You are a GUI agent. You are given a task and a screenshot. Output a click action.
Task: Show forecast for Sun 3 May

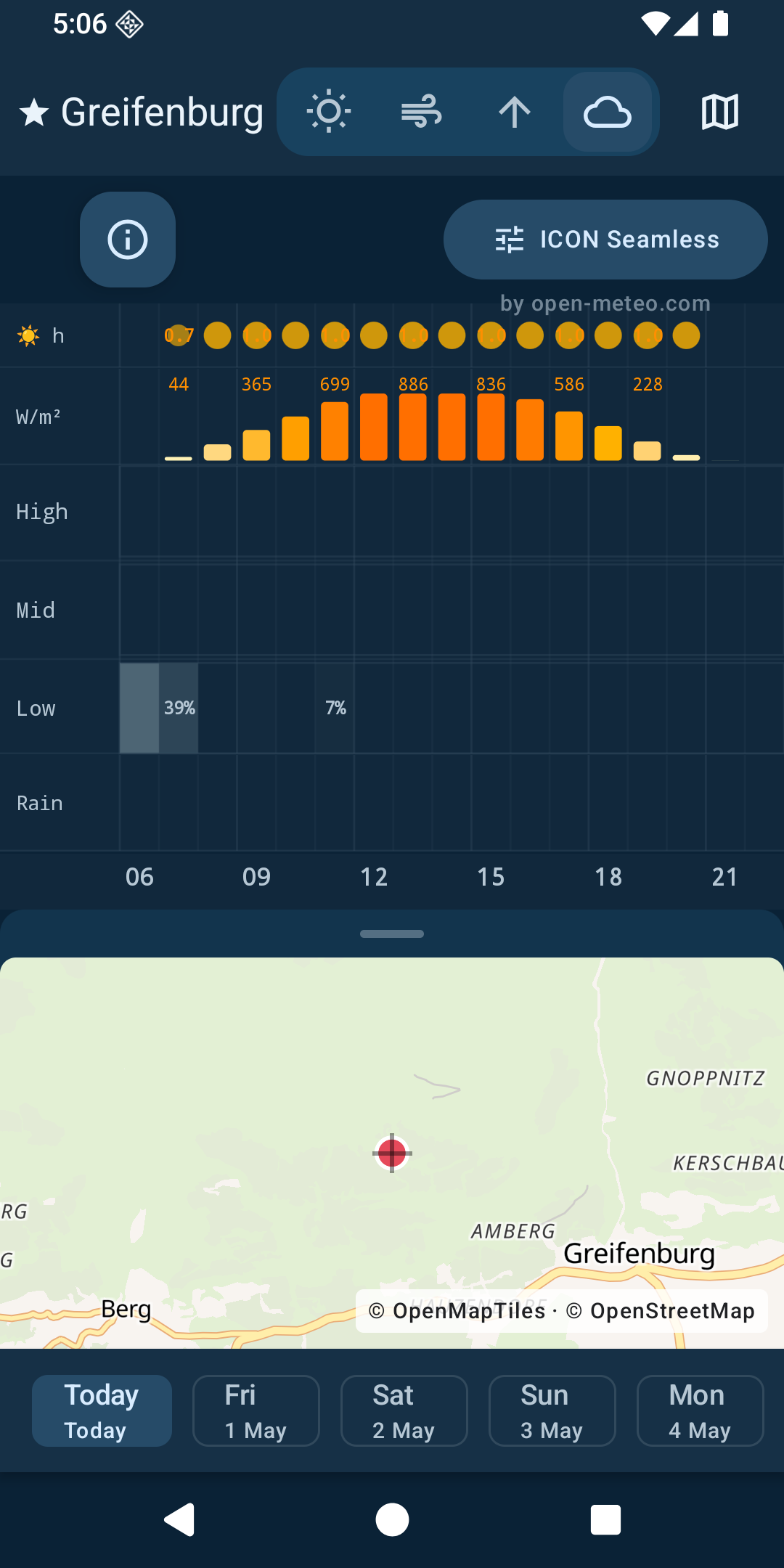[x=552, y=1410]
